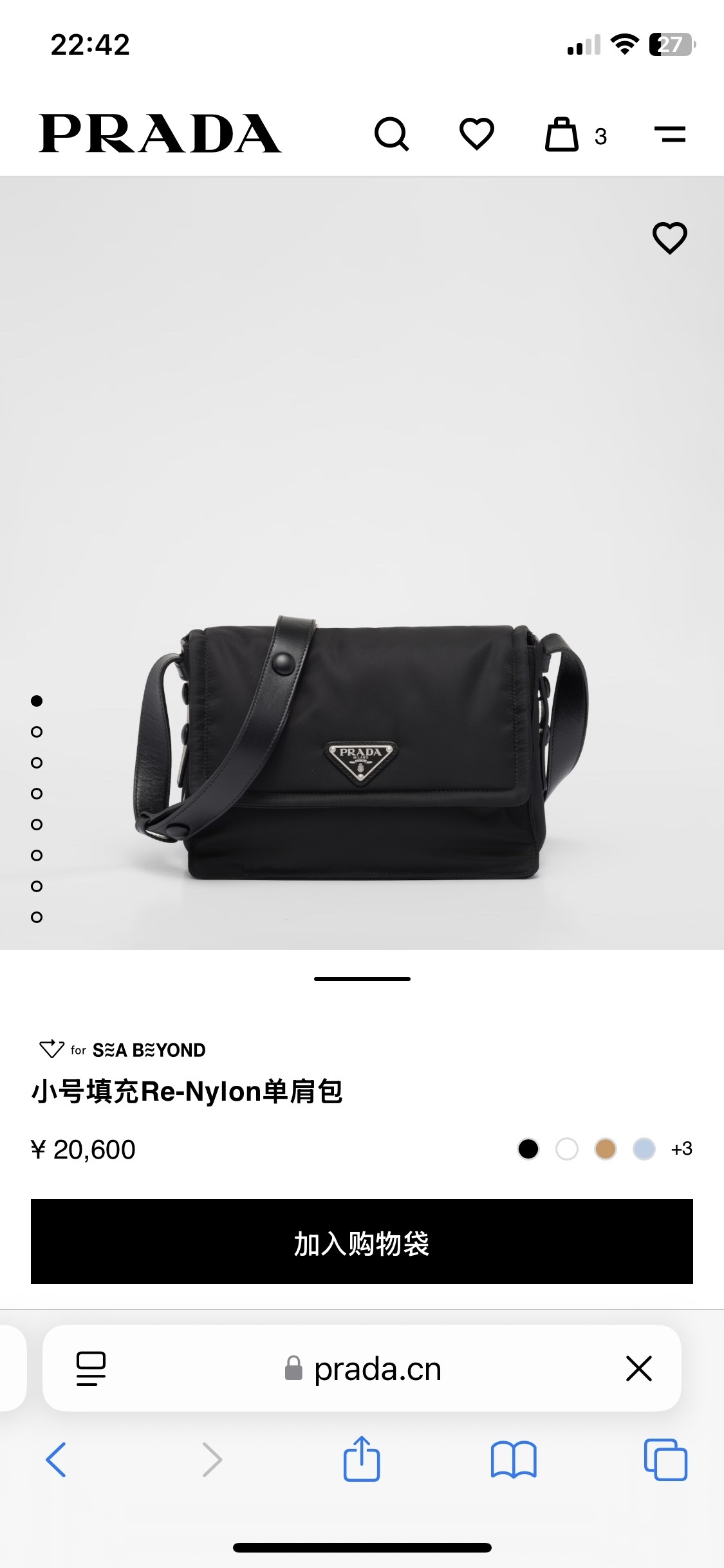Open the wishlist heart in header
724x1568 pixels.
[476, 135]
